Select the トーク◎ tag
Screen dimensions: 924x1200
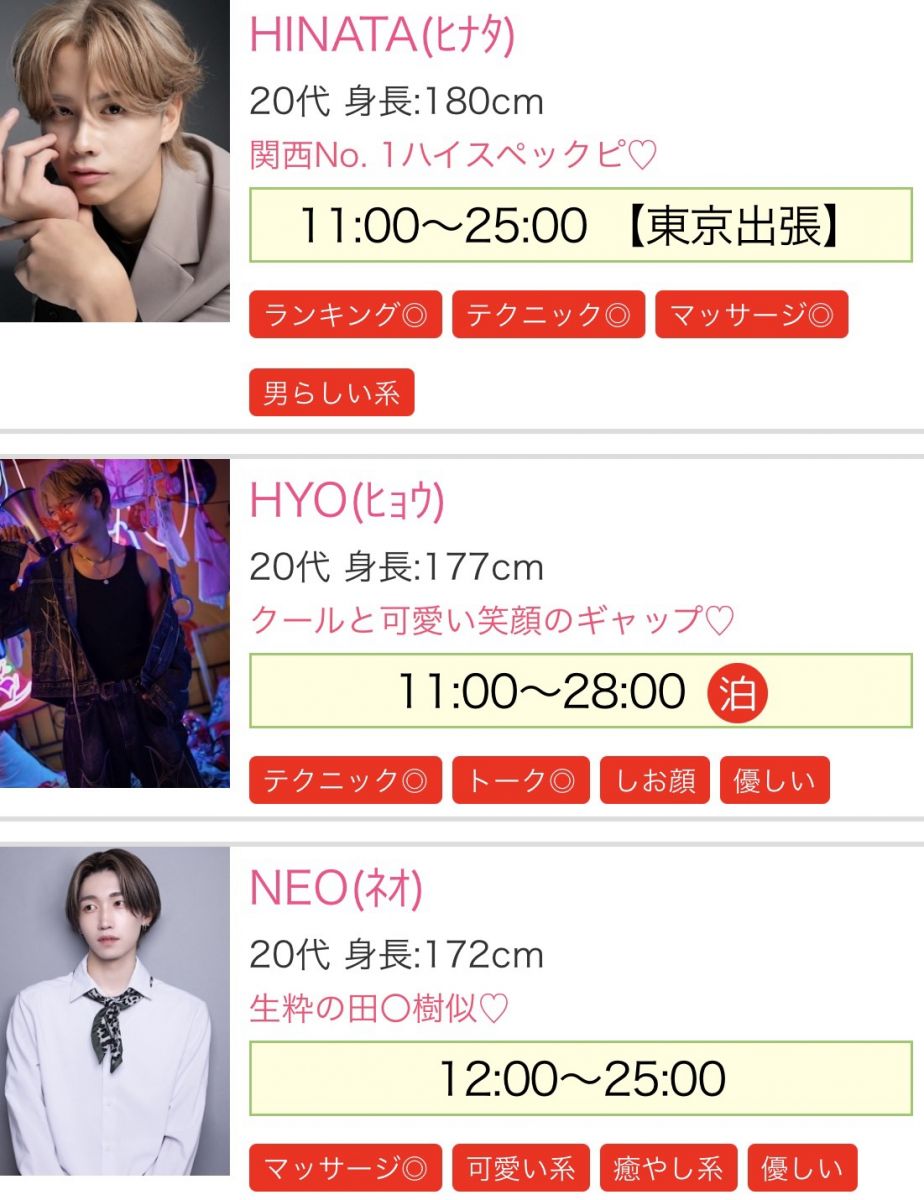coord(521,780)
